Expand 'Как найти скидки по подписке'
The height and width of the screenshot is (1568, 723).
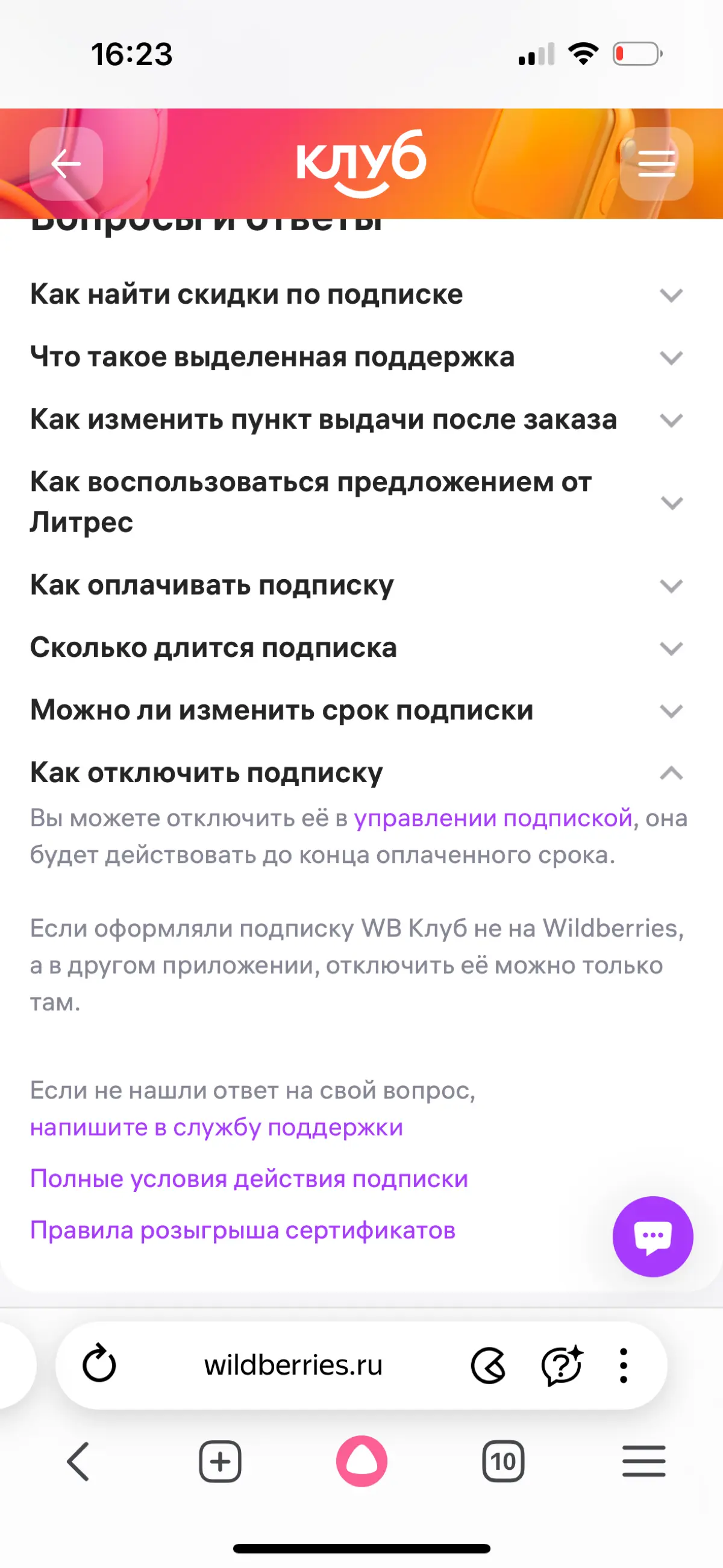click(x=670, y=296)
